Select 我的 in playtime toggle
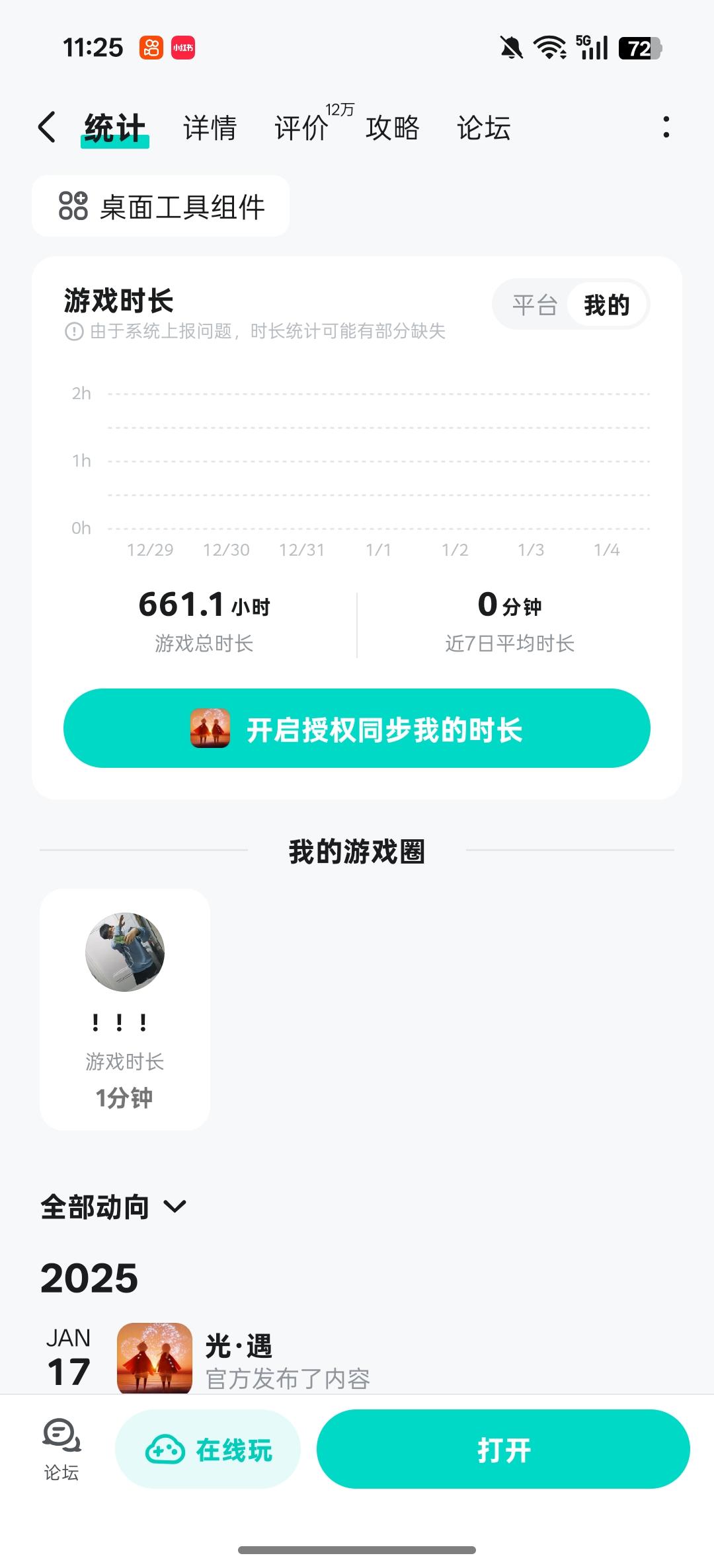714x1568 pixels. [606, 305]
